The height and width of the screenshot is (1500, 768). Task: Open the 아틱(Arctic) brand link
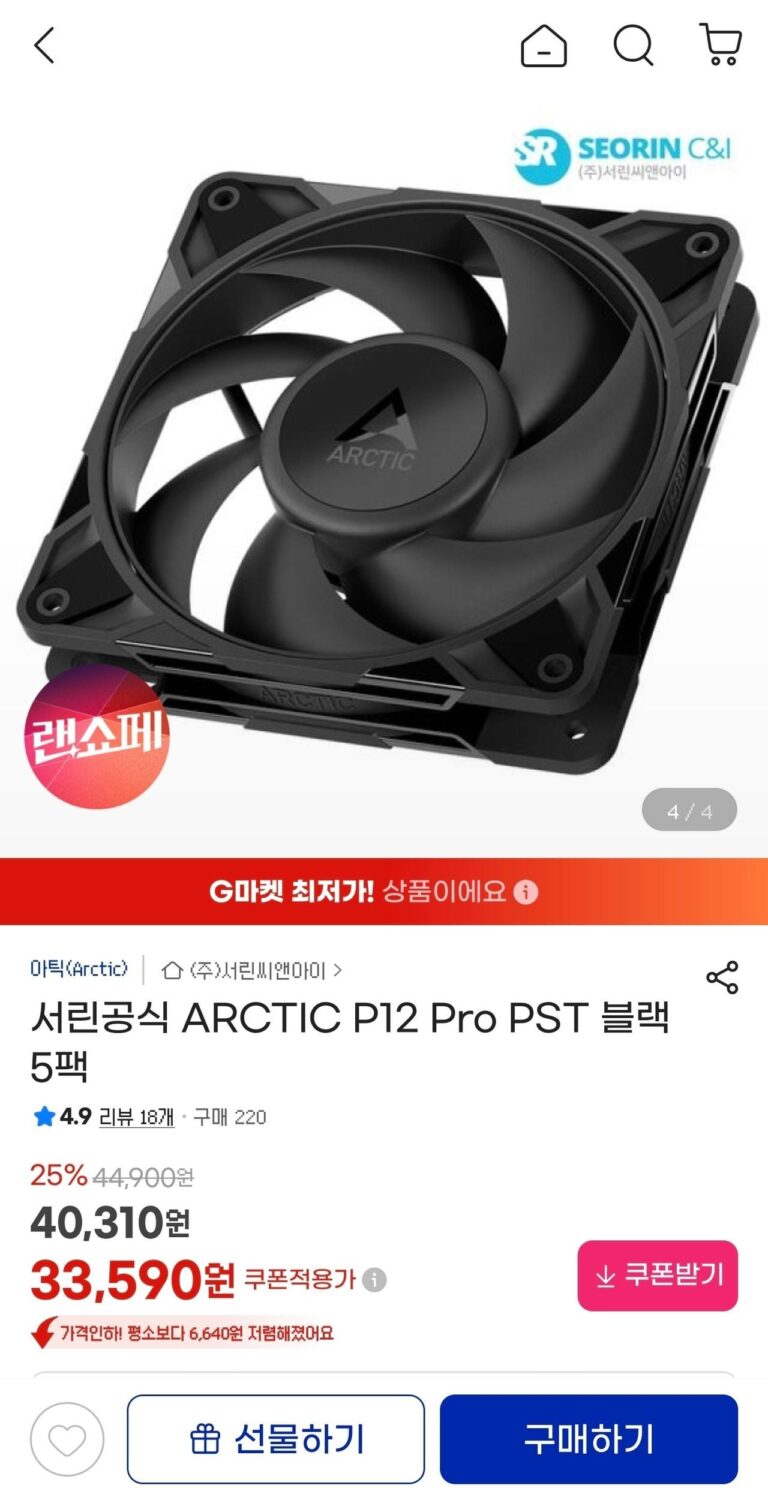(79, 969)
